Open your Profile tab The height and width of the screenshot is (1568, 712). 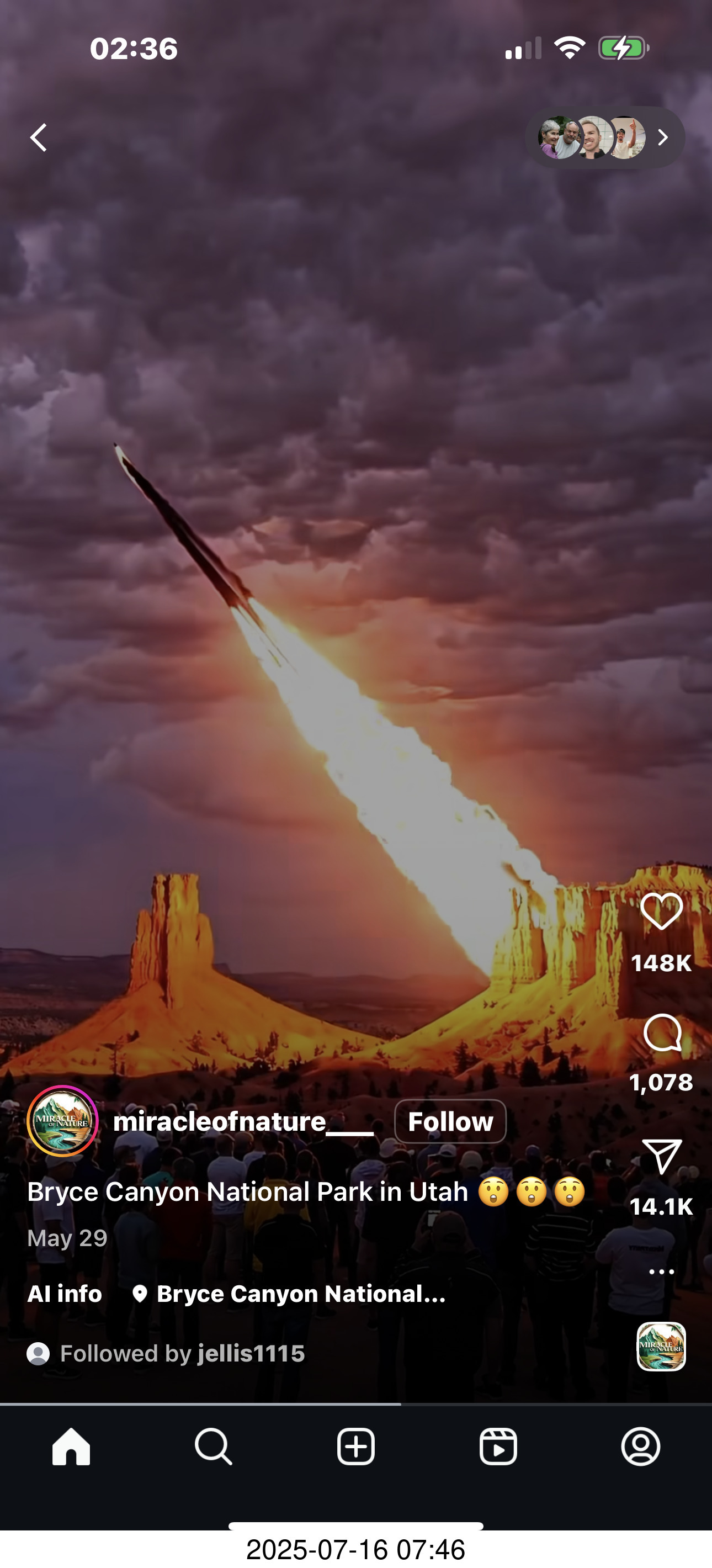point(640,1447)
